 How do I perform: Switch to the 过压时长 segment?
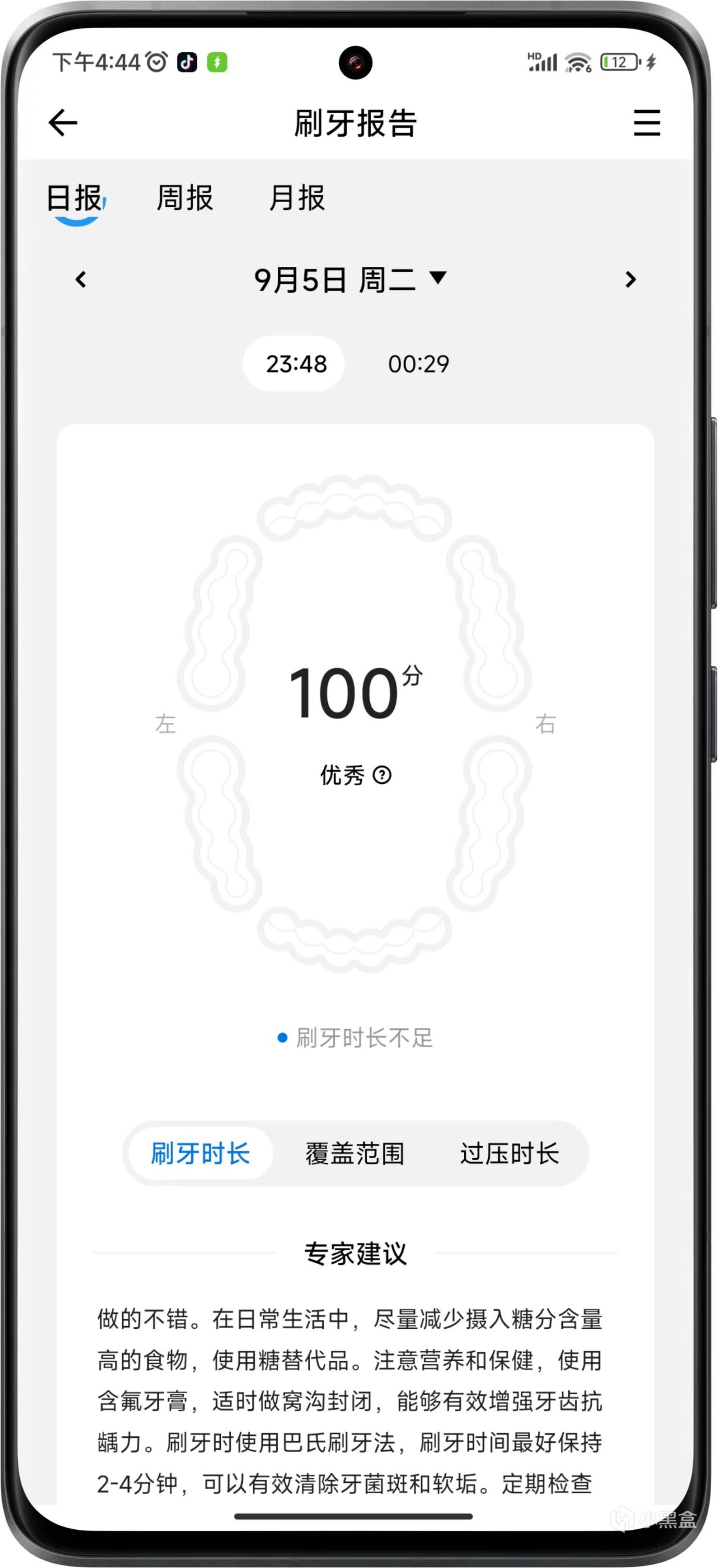click(509, 1153)
